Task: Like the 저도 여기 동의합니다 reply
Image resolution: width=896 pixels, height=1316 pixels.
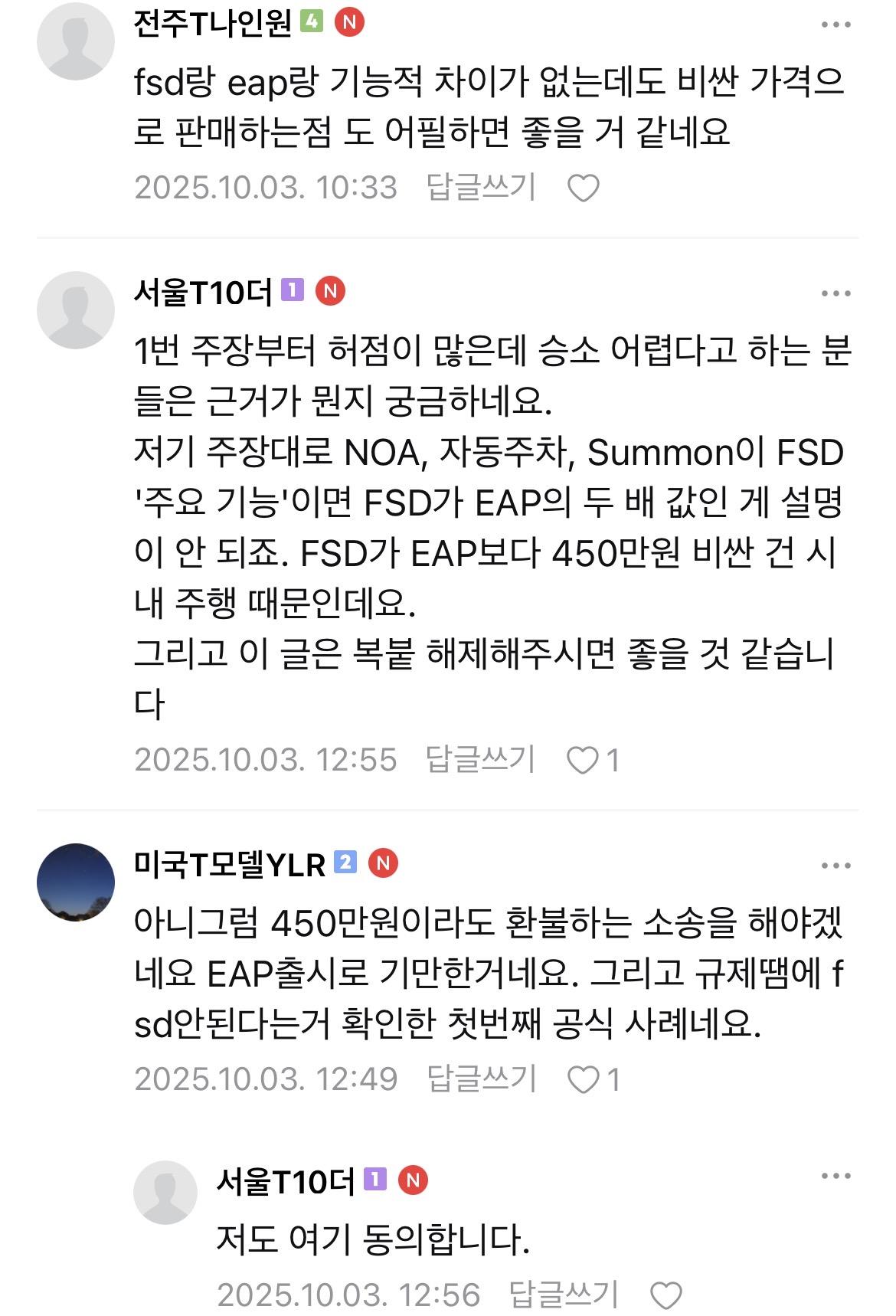Action: (665, 1295)
